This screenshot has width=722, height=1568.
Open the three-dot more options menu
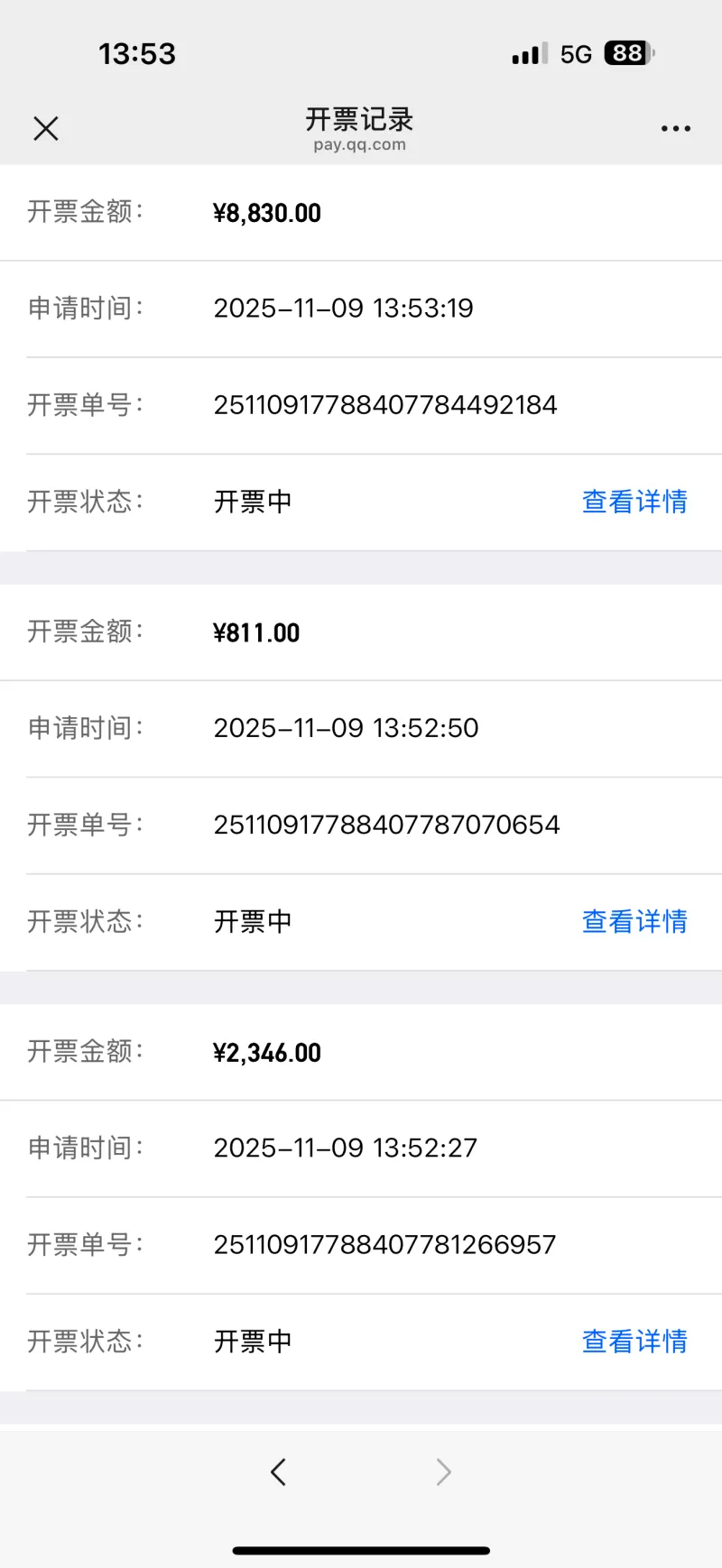click(675, 129)
